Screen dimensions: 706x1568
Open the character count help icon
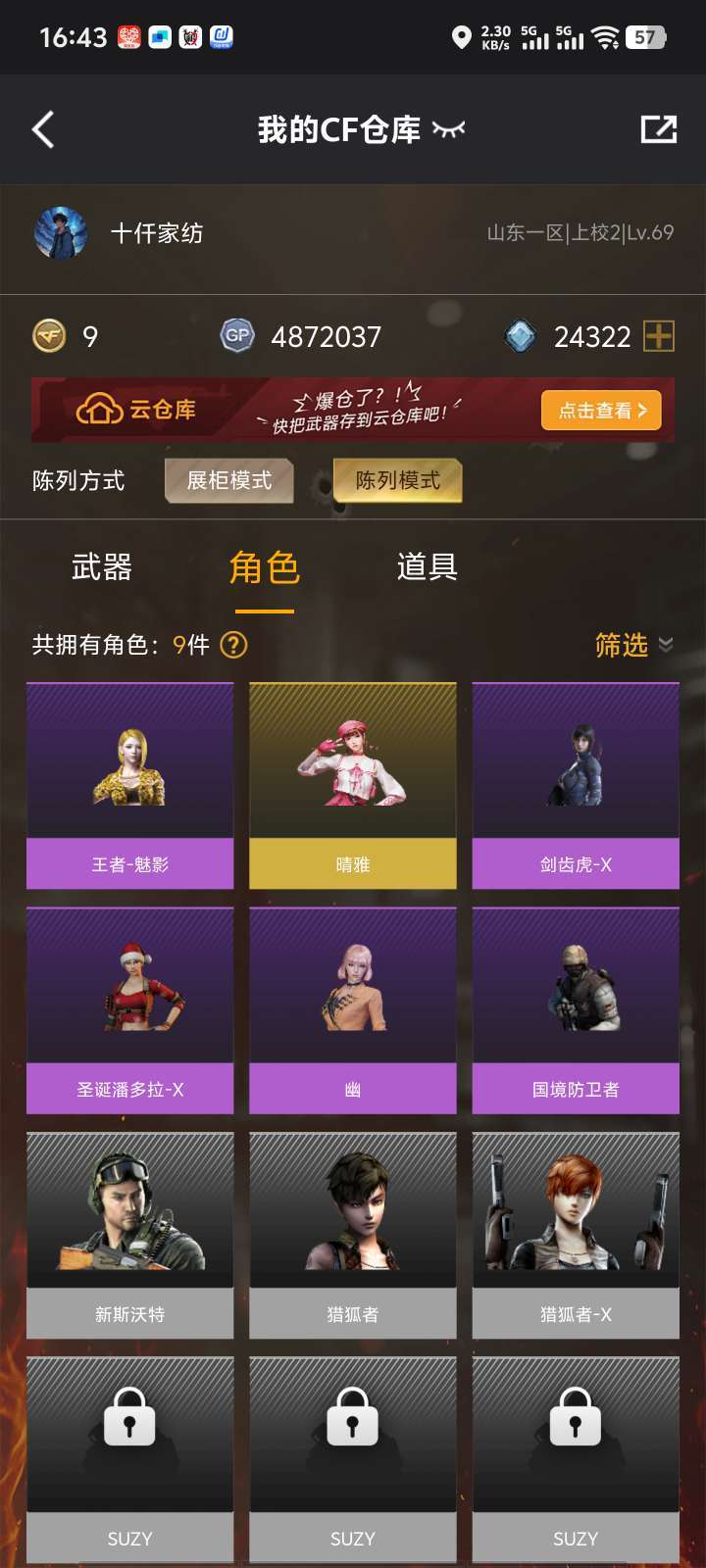[233, 645]
